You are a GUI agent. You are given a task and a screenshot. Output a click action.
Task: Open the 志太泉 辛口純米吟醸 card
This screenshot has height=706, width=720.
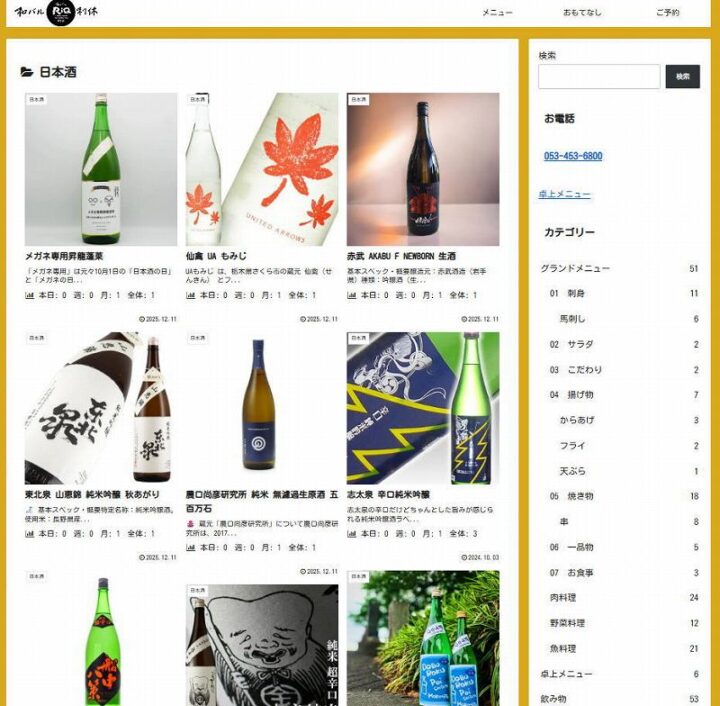(x=423, y=410)
